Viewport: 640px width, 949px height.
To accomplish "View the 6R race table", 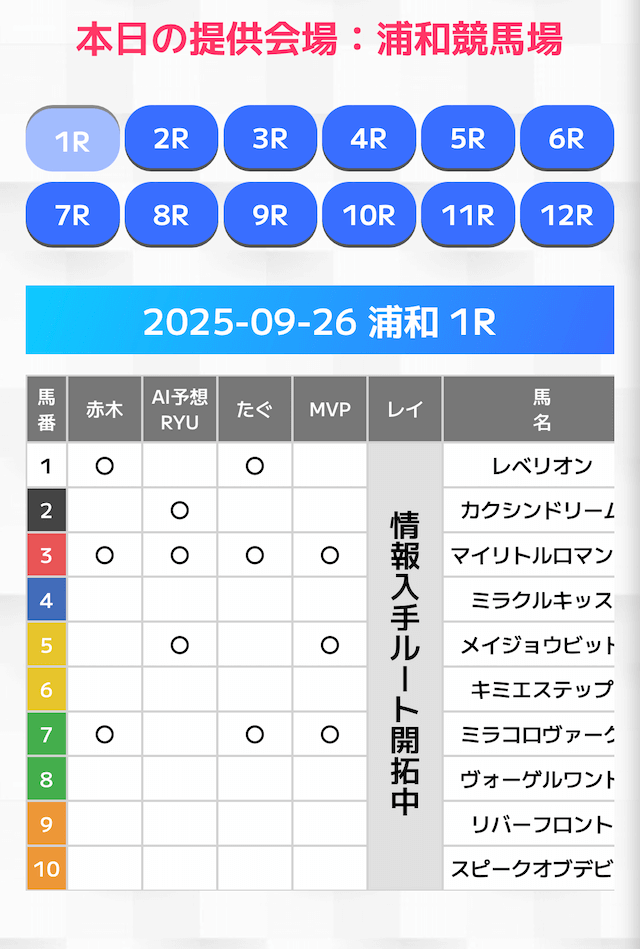I will click(567, 138).
